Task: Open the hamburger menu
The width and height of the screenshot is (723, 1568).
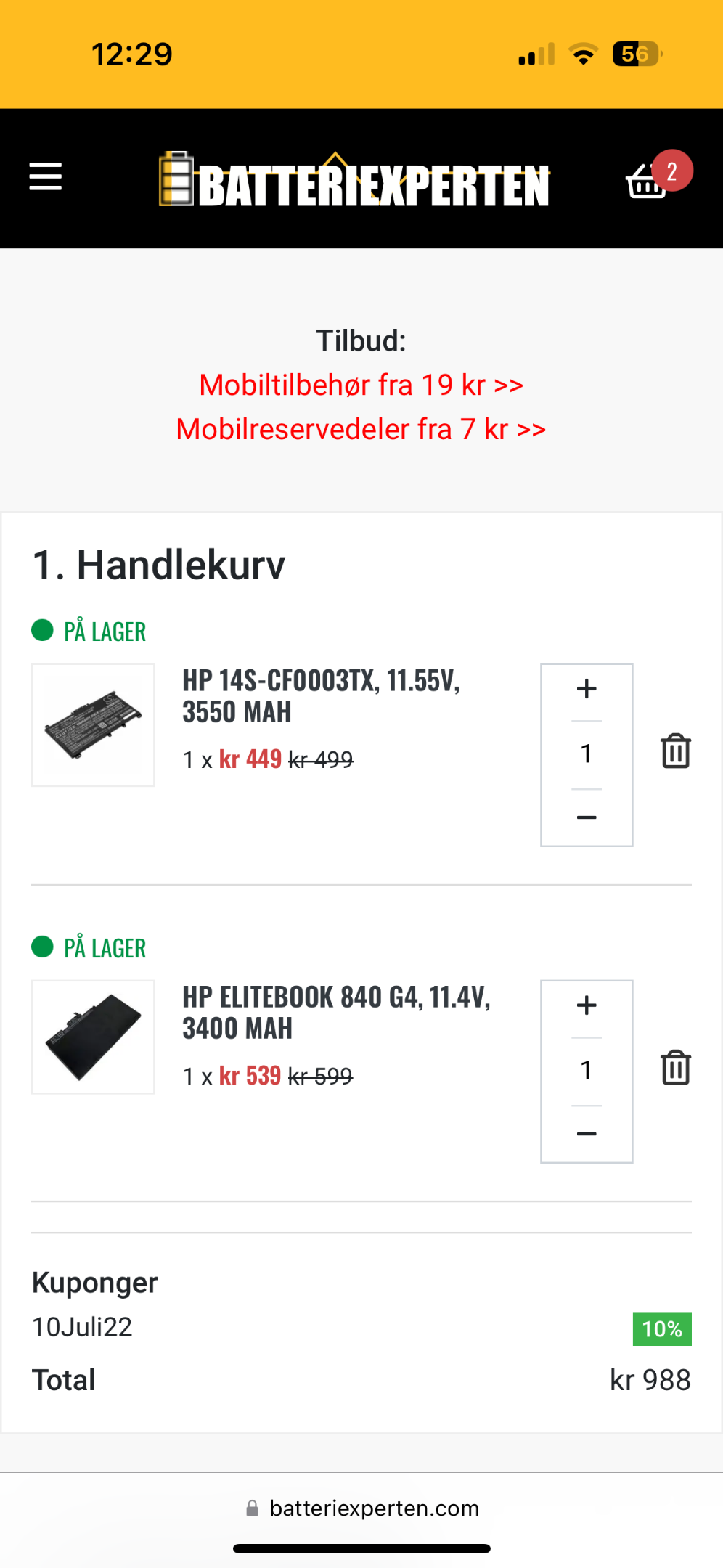Action: [x=45, y=176]
